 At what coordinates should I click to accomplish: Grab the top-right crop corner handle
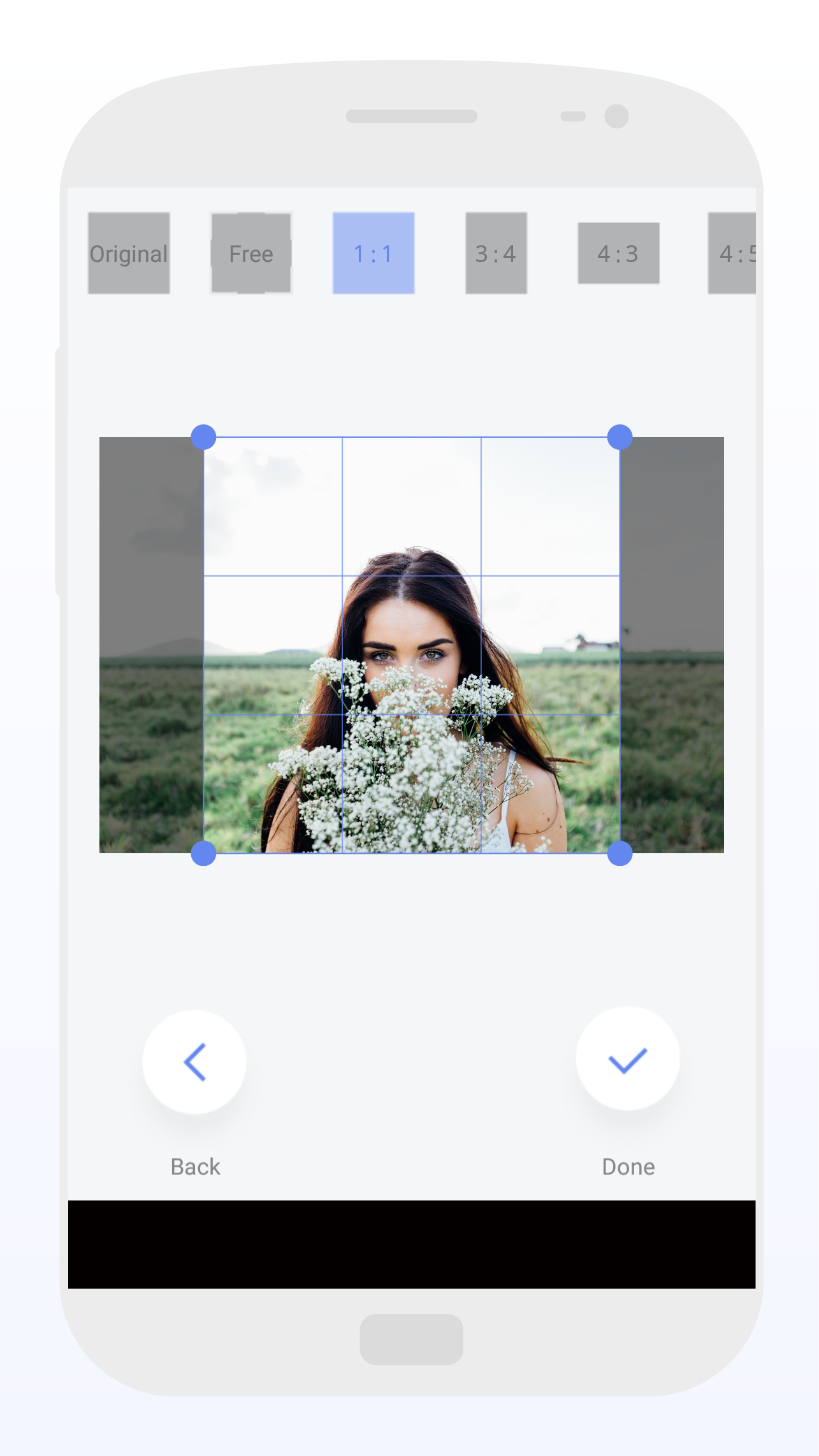pyautogui.click(x=619, y=437)
